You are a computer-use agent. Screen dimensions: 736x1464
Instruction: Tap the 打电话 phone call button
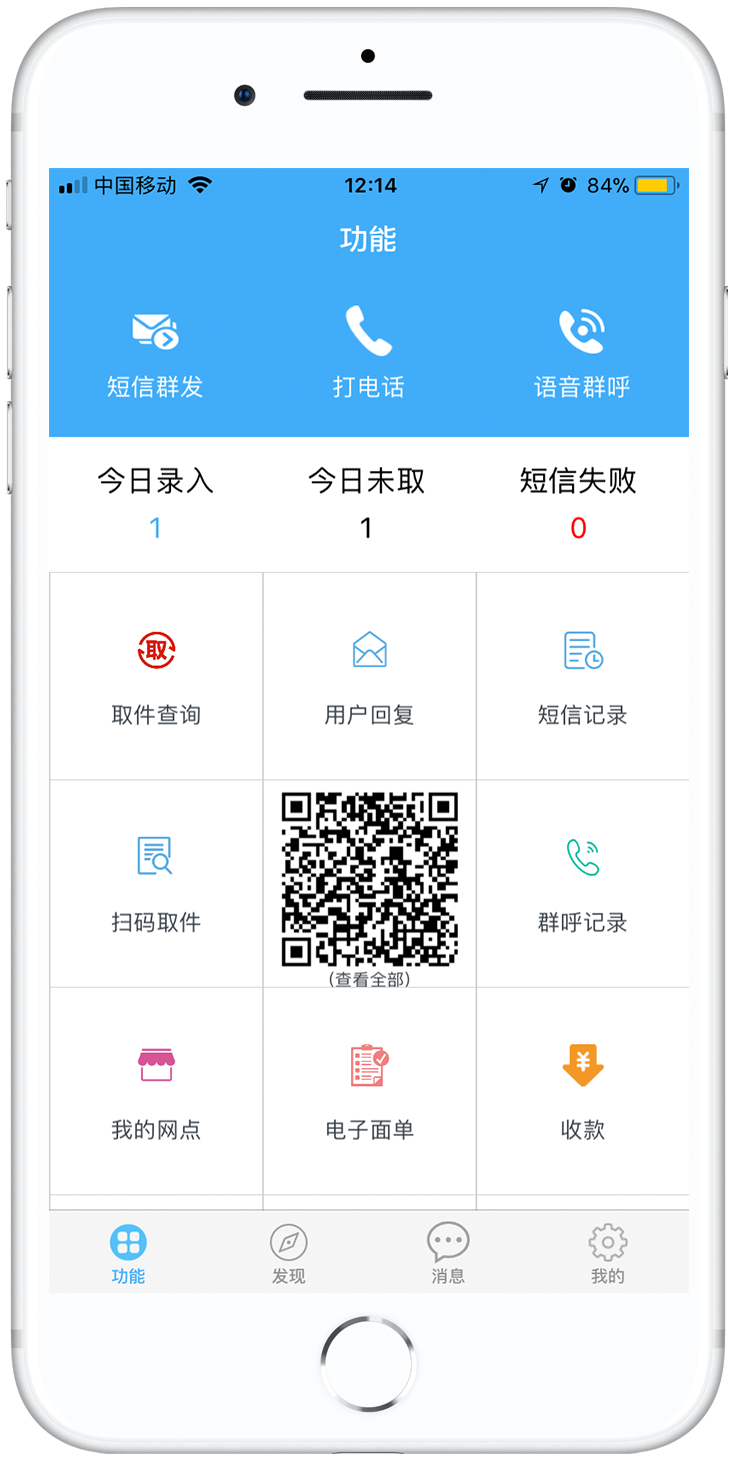[x=368, y=352]
